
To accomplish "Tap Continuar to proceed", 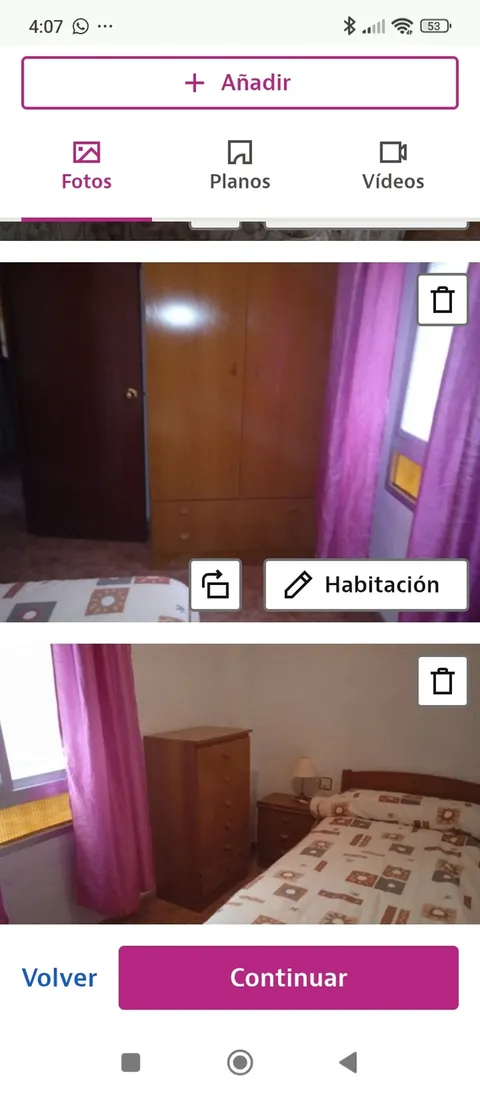I will (288, 977).
